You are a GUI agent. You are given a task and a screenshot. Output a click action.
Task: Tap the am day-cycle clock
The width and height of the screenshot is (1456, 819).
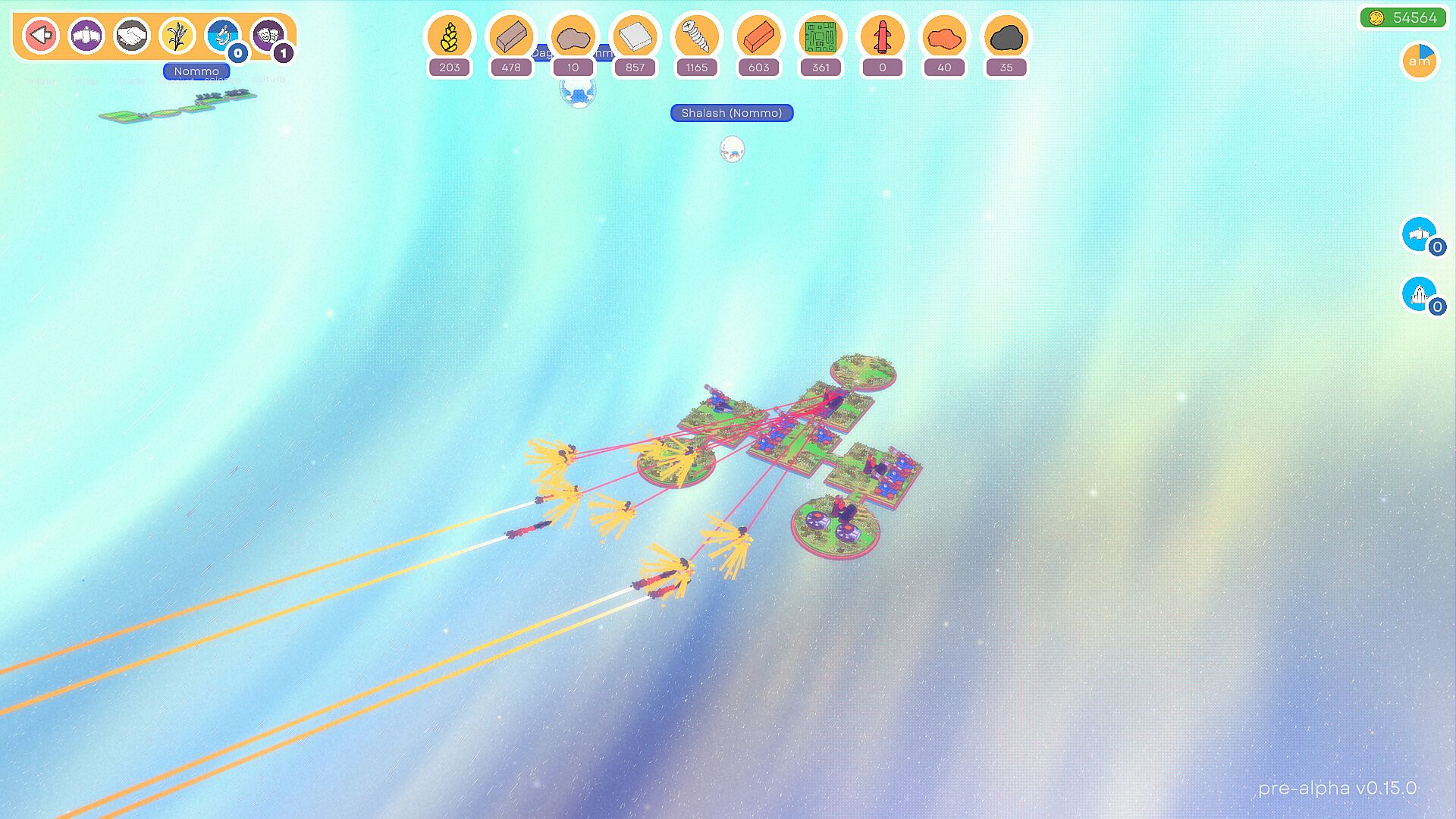pos(1419,61)
